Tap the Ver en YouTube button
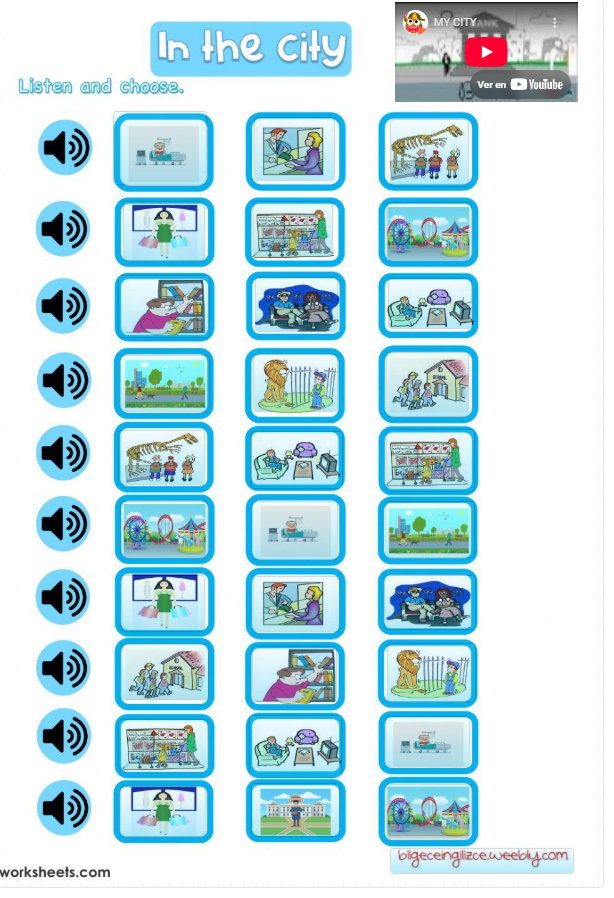This screenshot has height=898, width=614. click(x=520, y=85)
